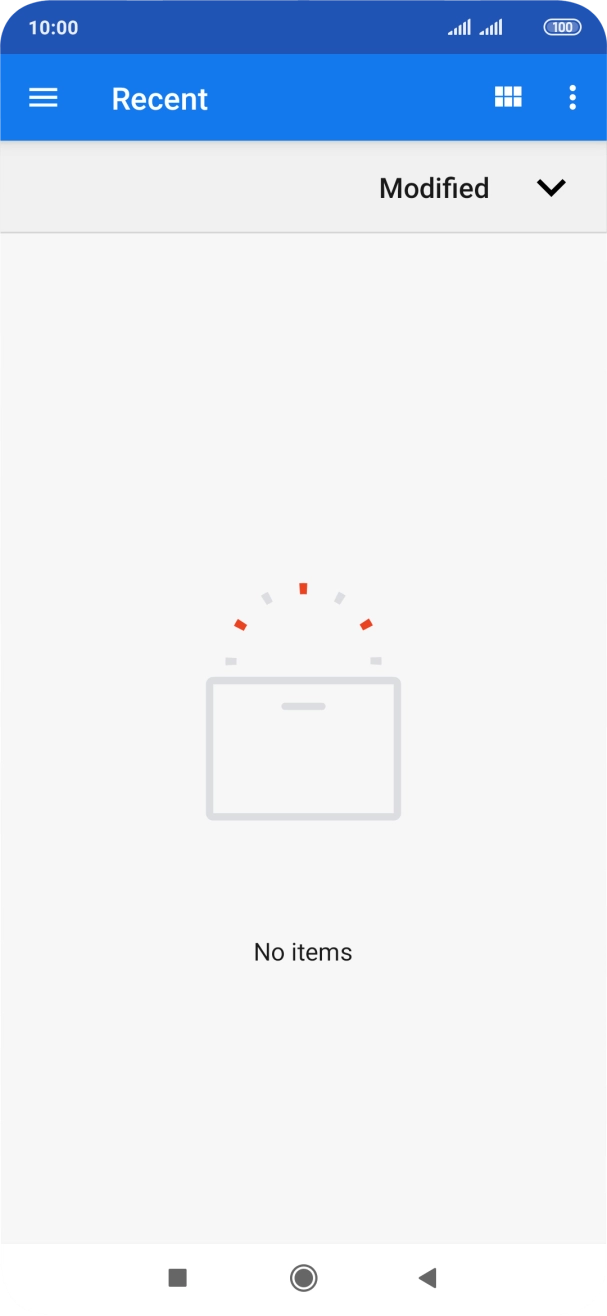Toggle the sort direction arrow

[x=551, y=187]
